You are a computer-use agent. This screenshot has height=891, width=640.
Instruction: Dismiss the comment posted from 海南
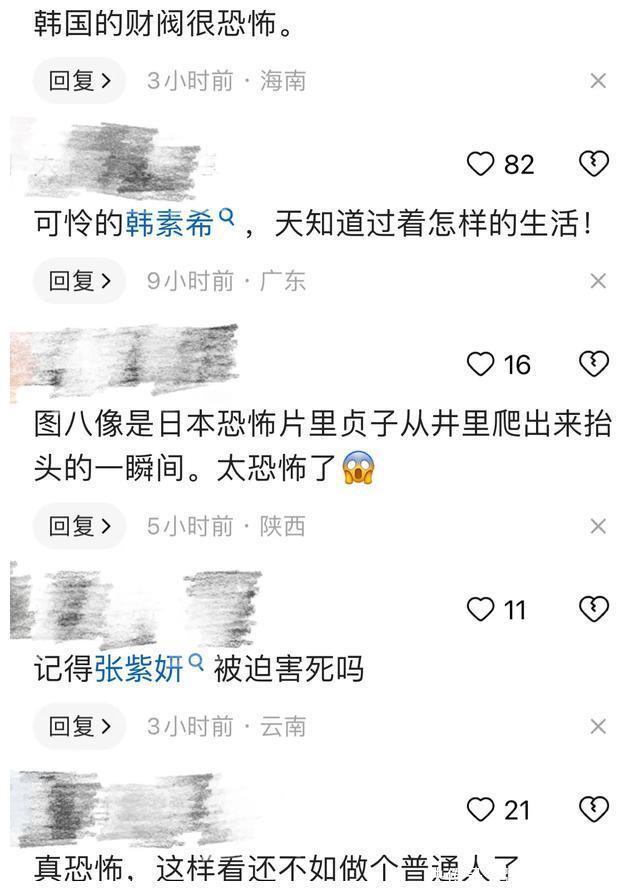(598, 81)
